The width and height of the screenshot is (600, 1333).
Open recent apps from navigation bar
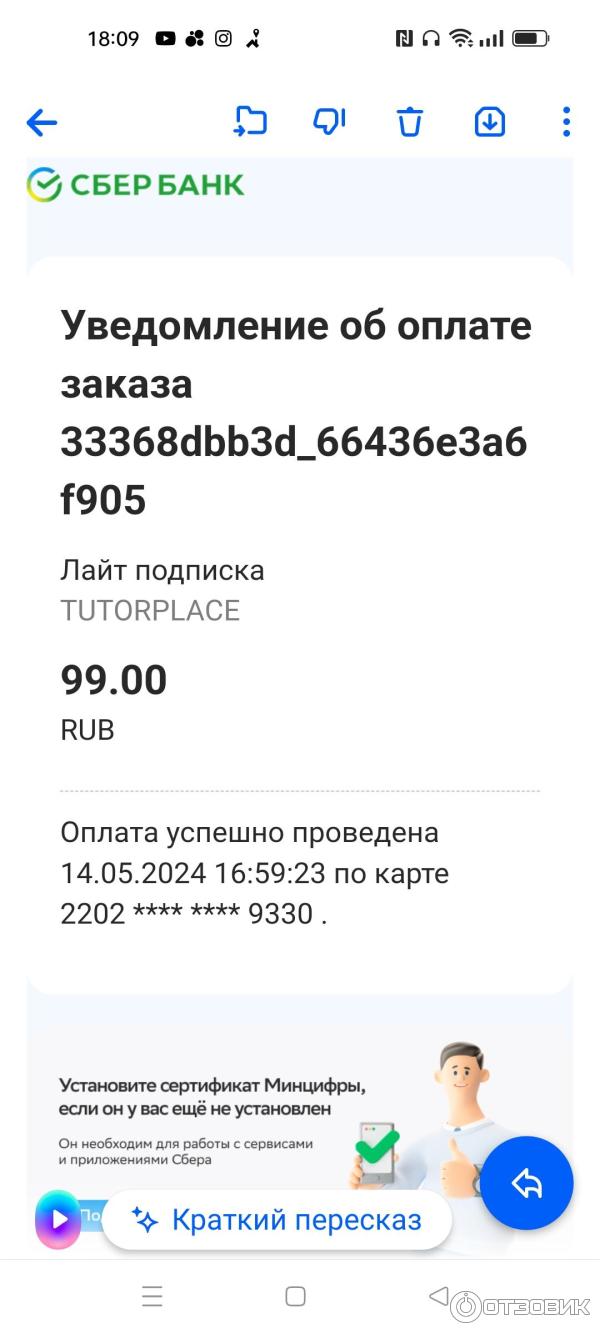[152, 1297]
